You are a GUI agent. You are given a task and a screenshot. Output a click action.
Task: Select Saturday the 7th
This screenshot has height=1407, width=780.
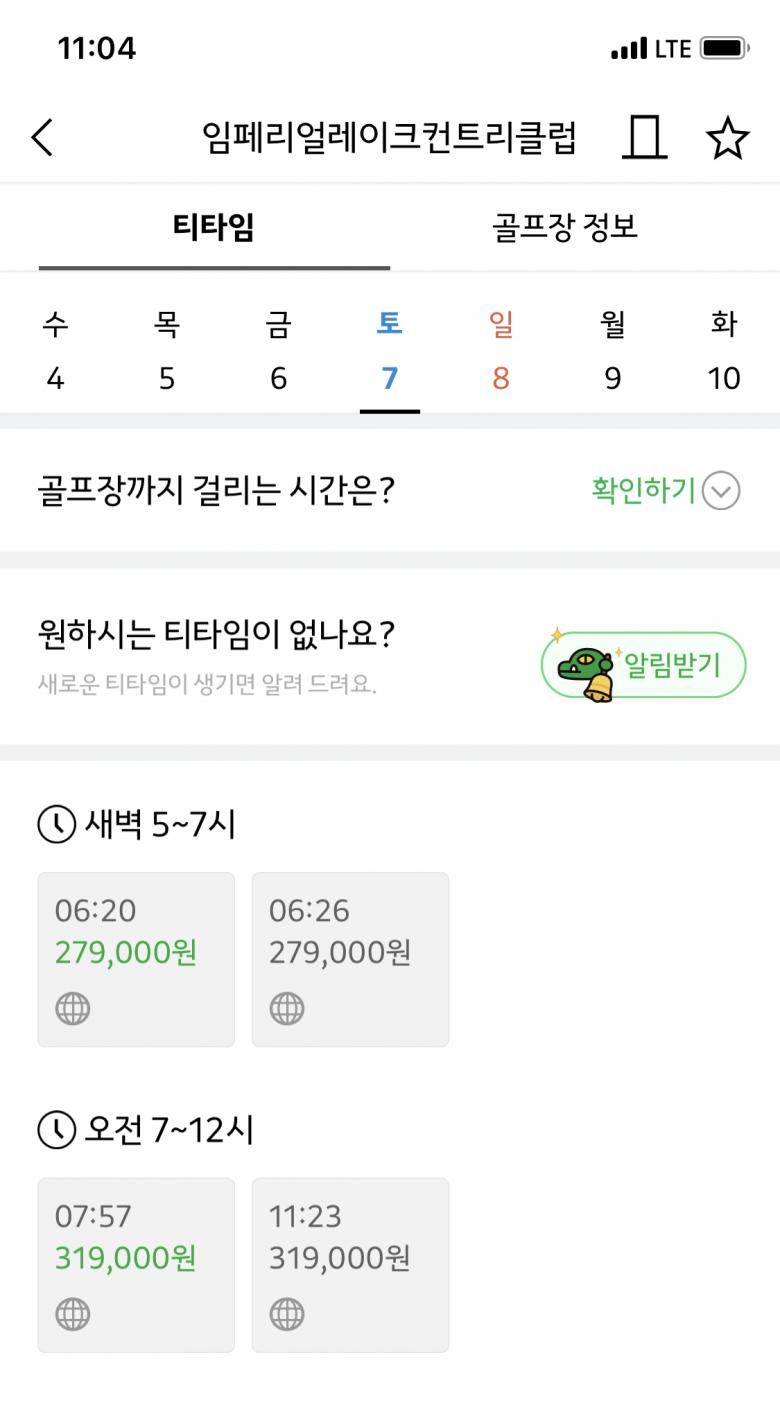pos(390,351)
